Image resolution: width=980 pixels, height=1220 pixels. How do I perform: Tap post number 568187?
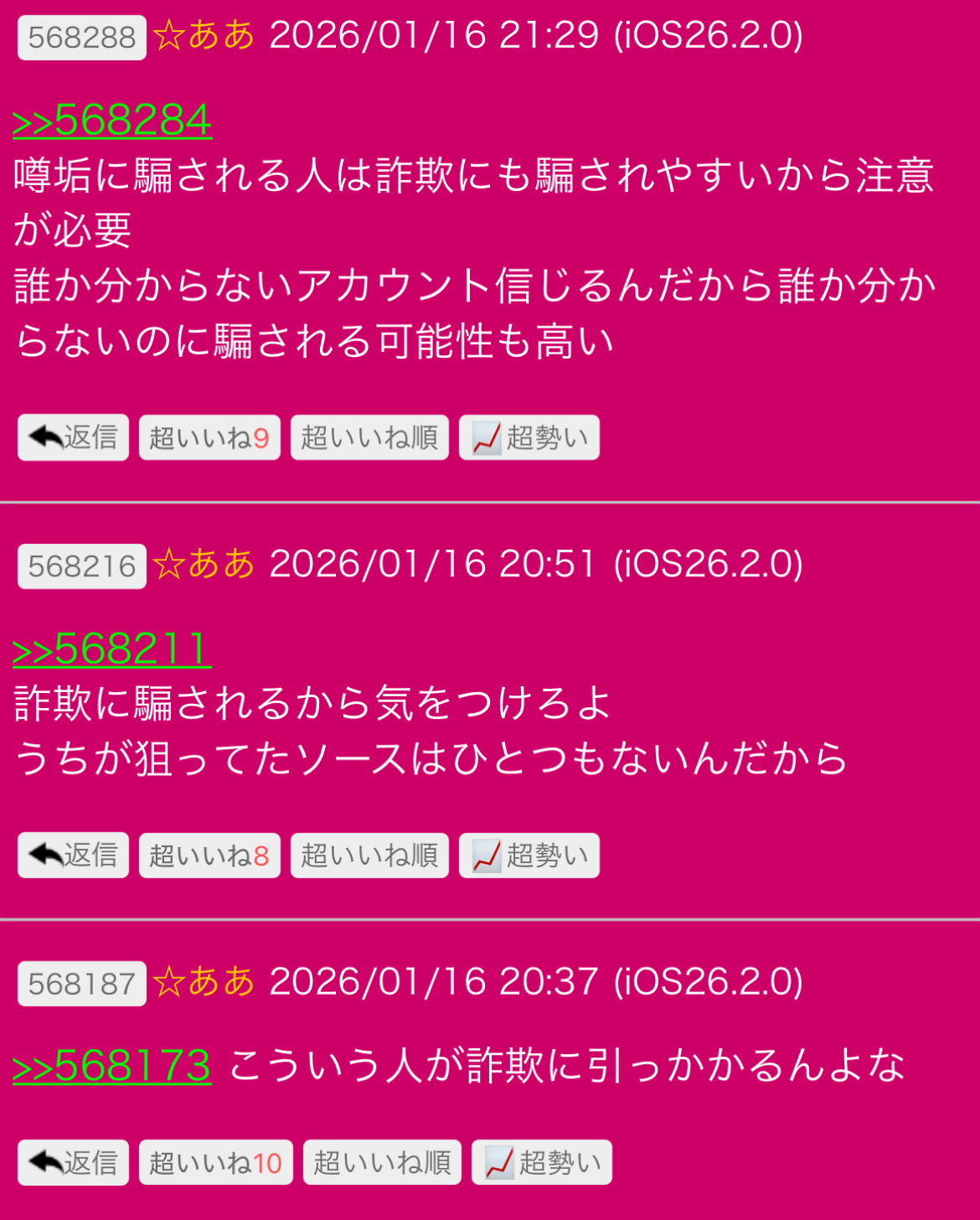tap(82, 984)
